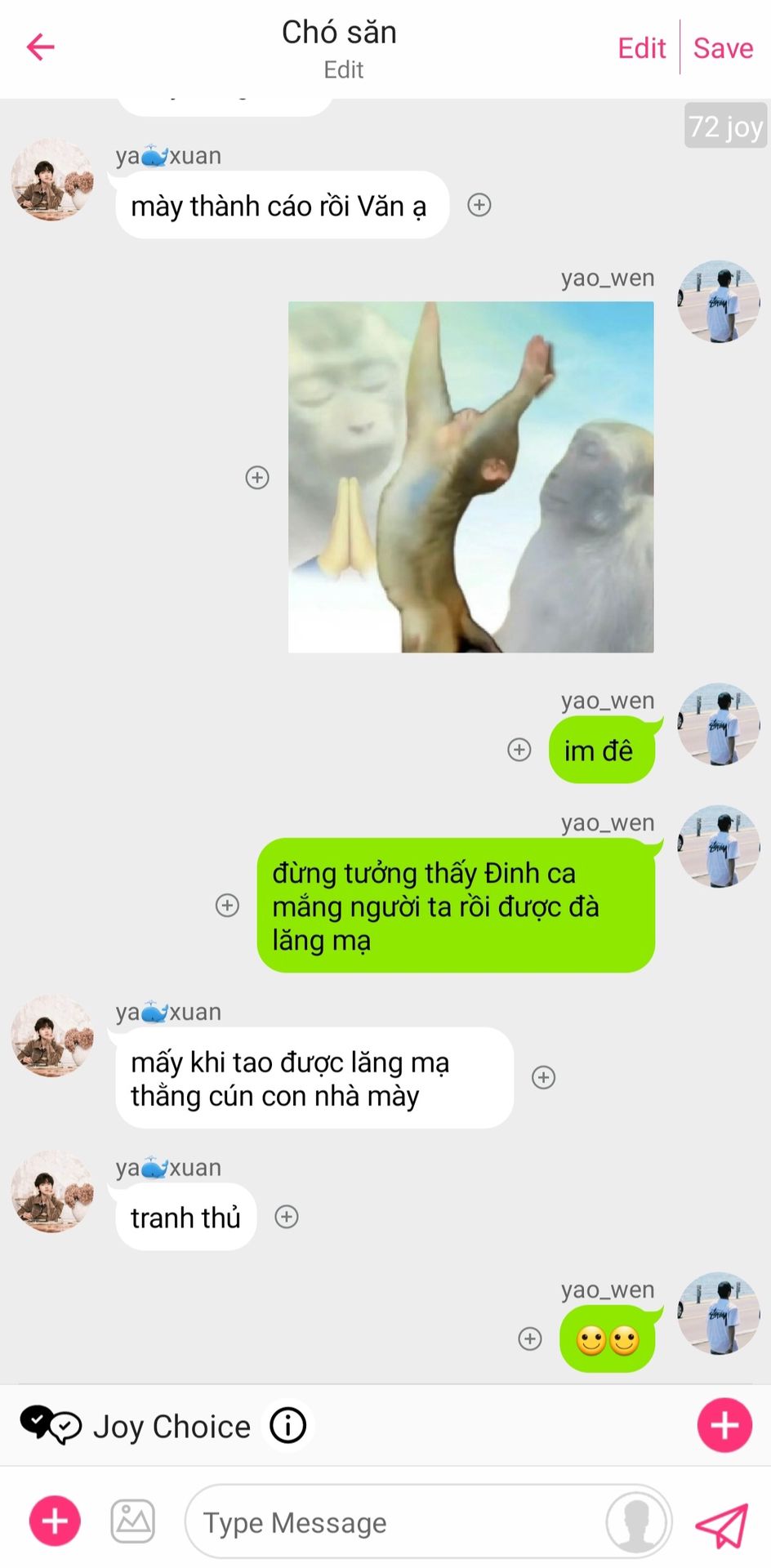This screenshot has height=1568, width=771.
Task: Go back using the pink arrow
Action: tap(40, 47)
